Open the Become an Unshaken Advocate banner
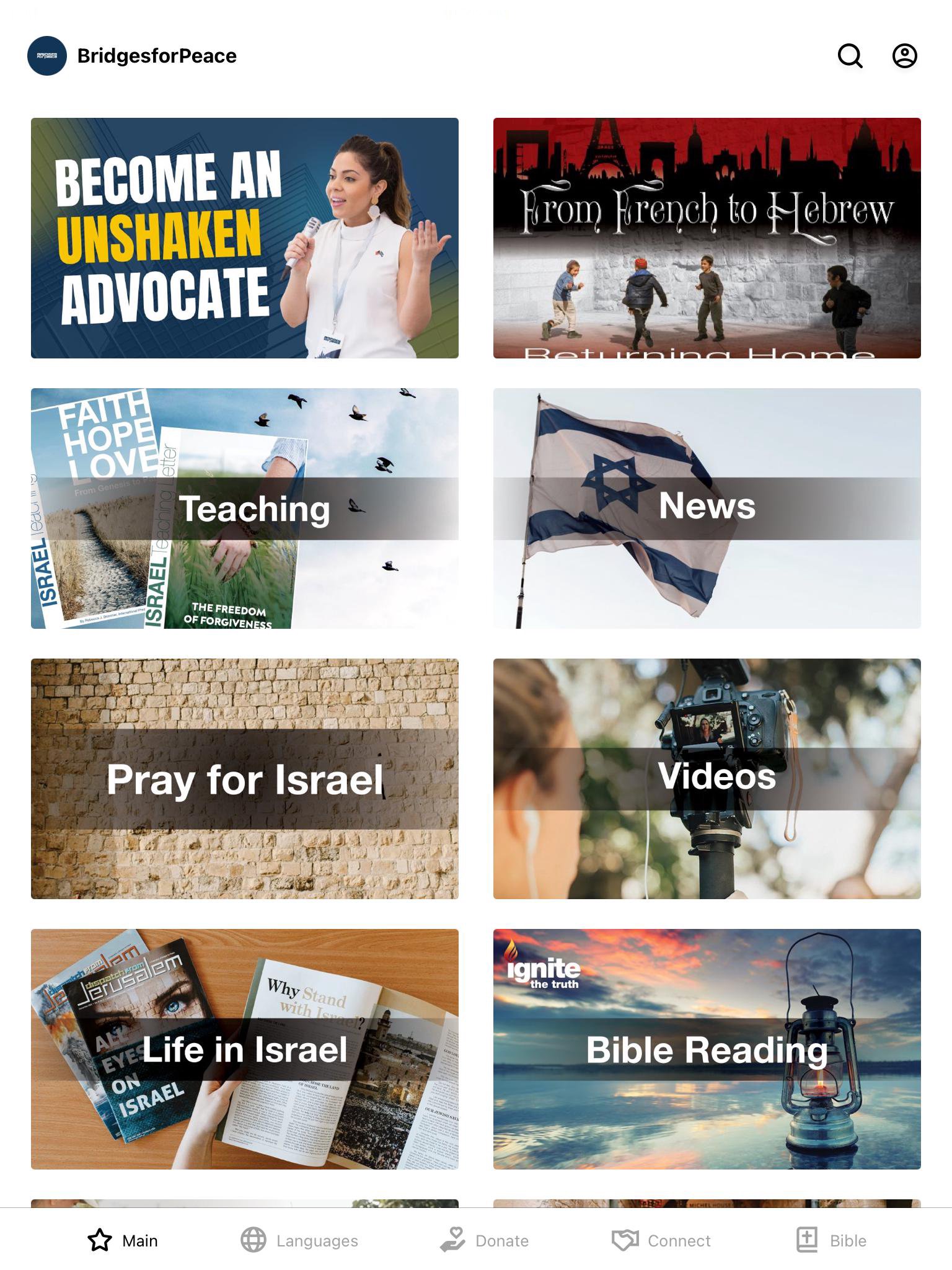The width and height of the screenshot is (952, 1270). tap(245, 238)
